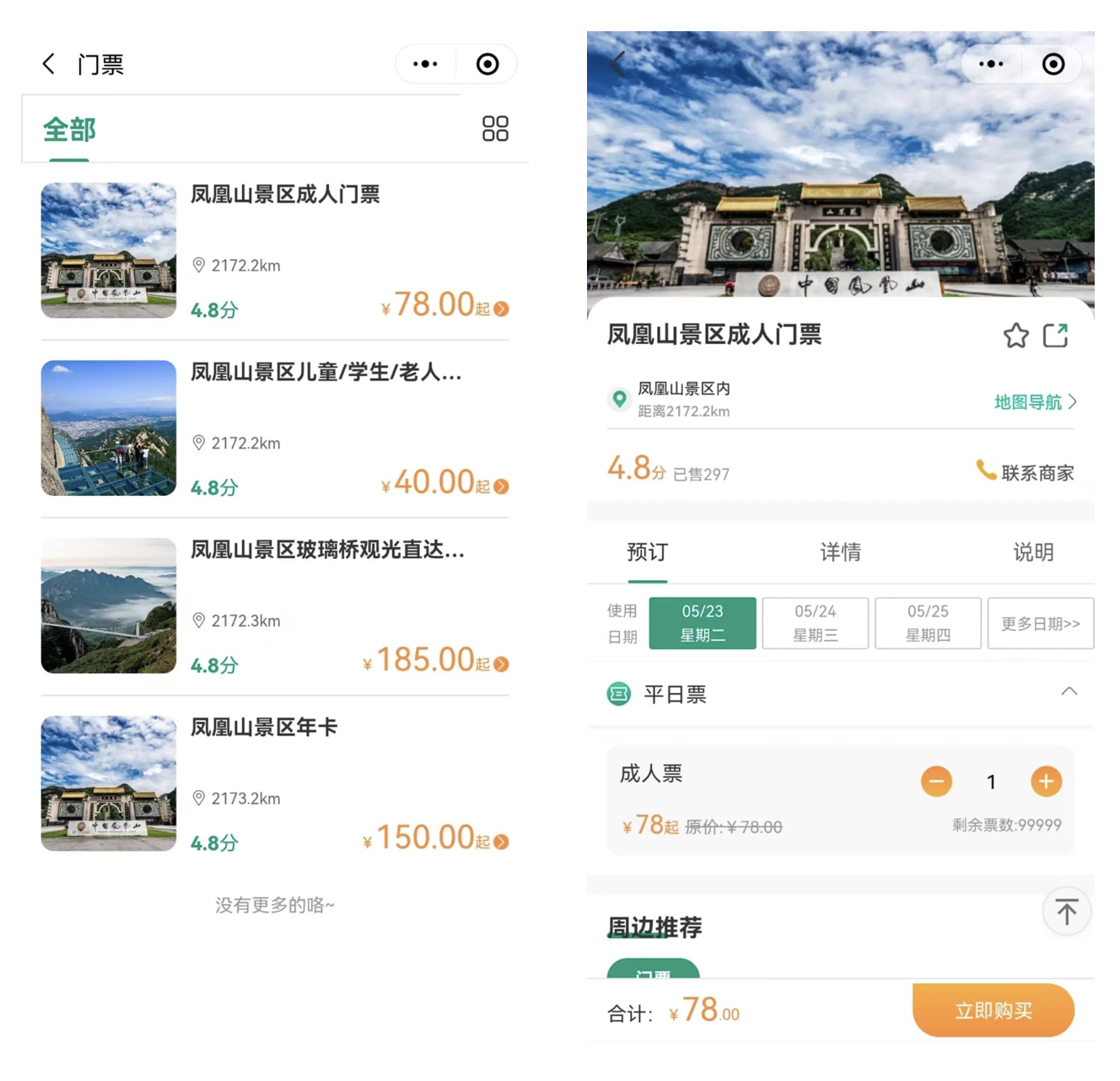The height and width of the screenshot is (1081, 1120).
Task: Favorite this ticket with the star icon
Action: coord(1015,336)
